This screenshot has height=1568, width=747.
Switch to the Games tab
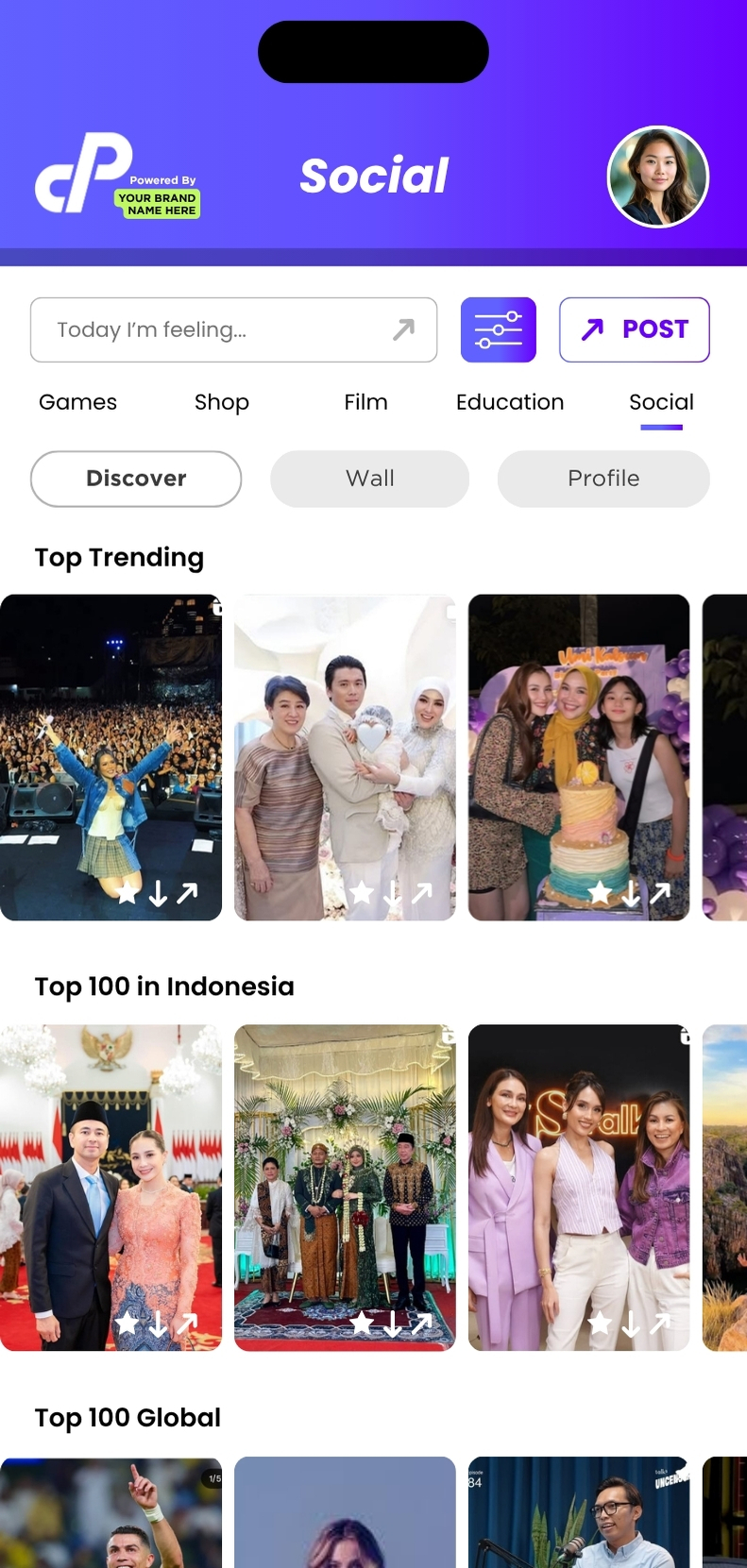(77, 402)
